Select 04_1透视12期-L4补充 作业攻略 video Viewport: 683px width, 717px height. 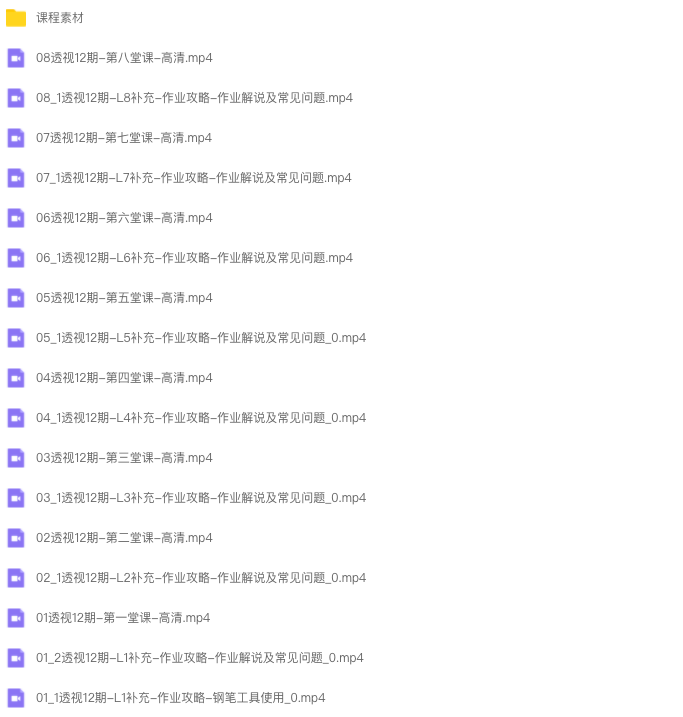(200, 418)
